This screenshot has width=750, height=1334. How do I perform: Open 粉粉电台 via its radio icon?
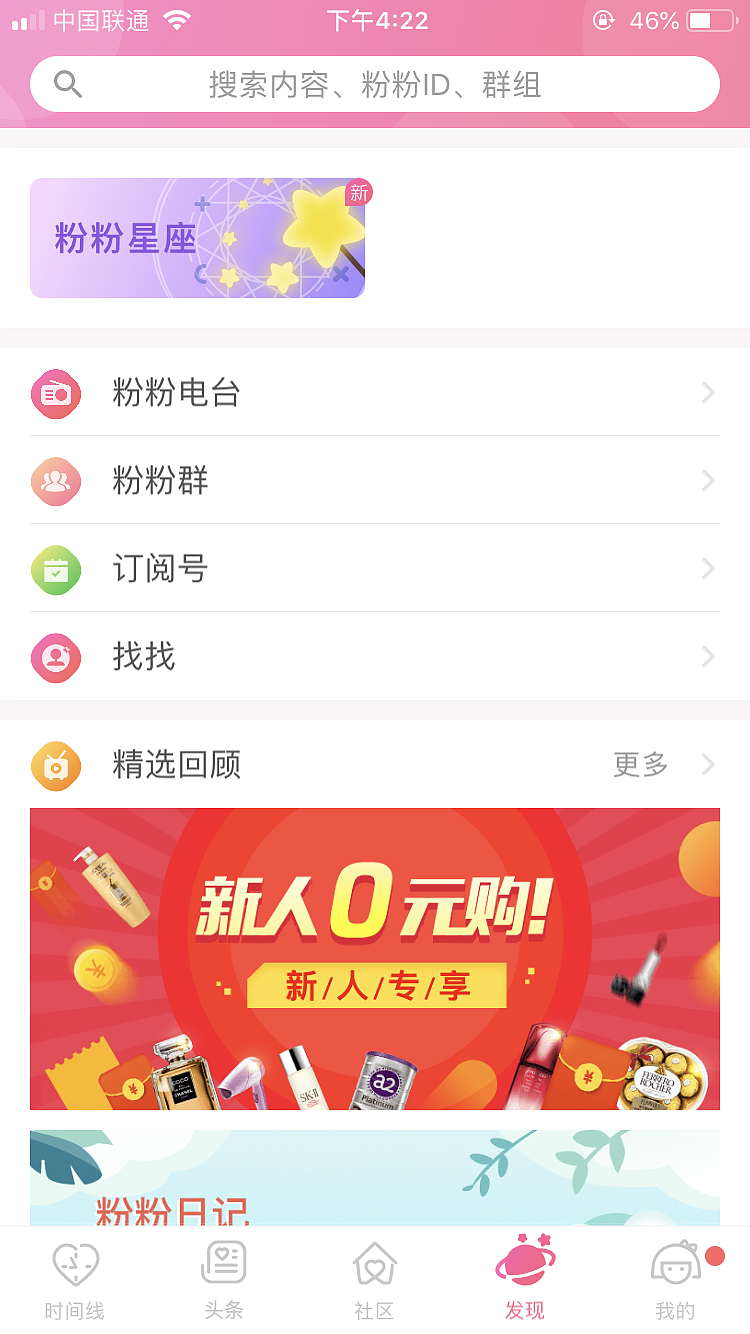click(x=56, y=394)
